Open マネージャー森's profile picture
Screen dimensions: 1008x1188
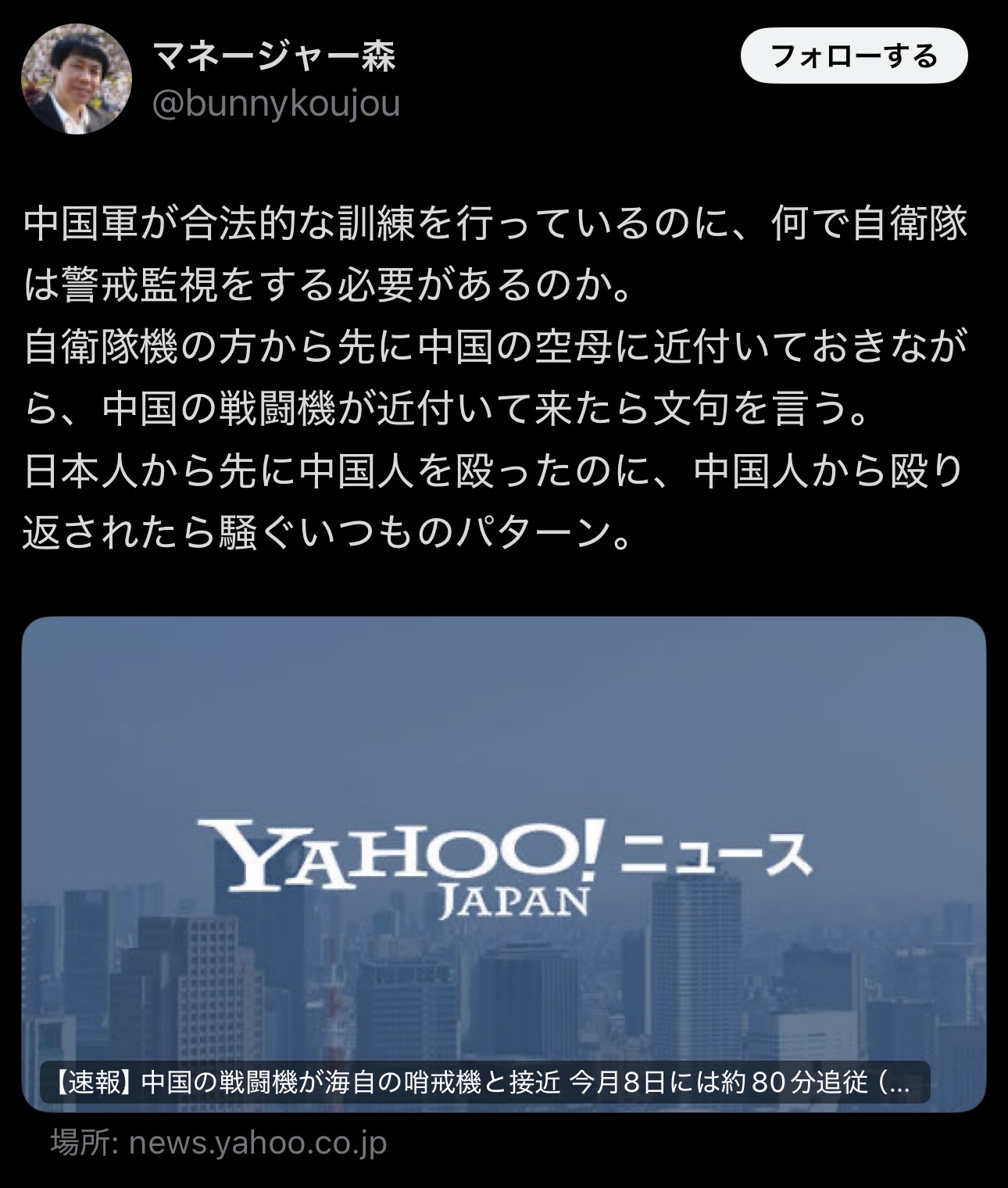(x=76, y=79)
